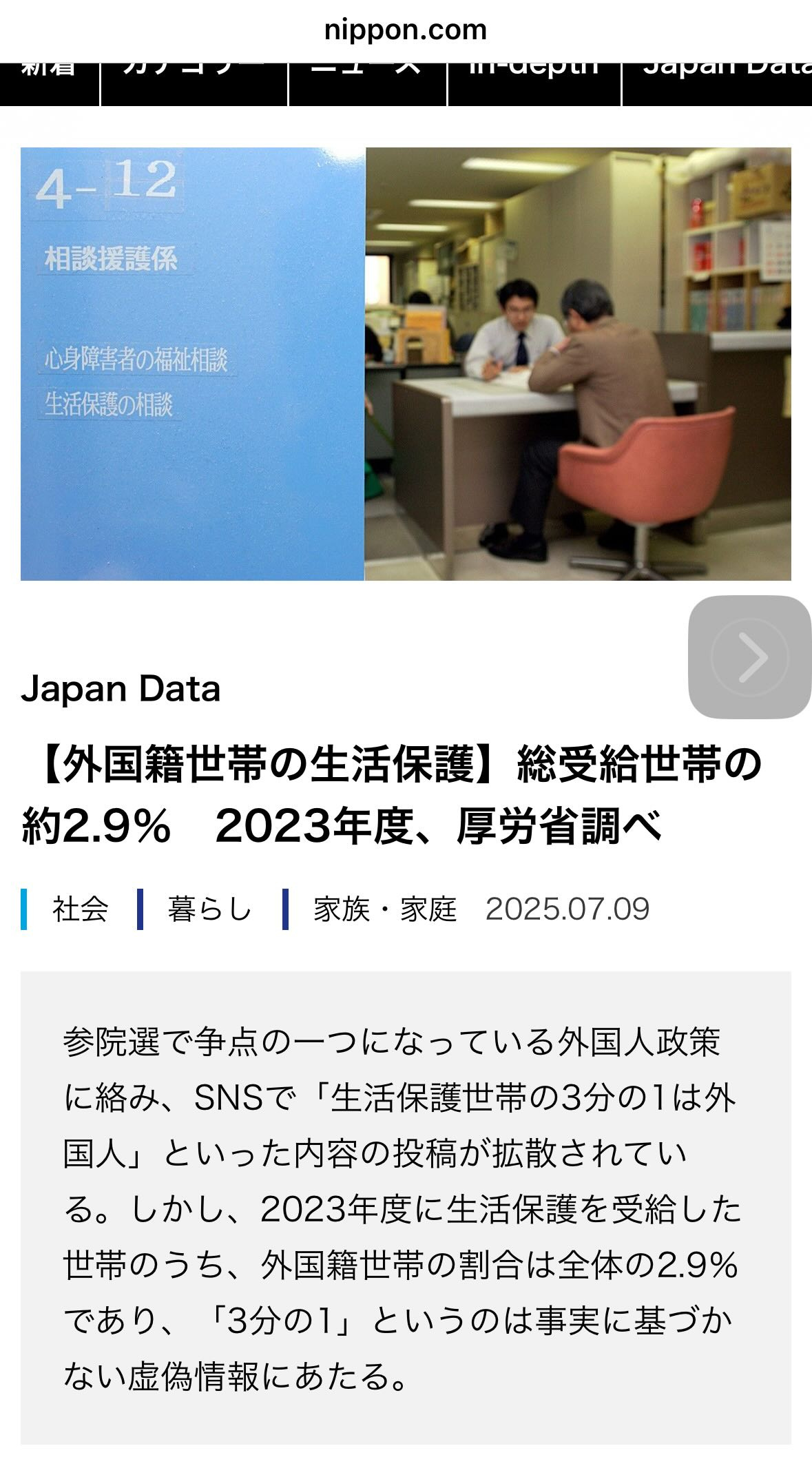The width and height of the screenshot is (812, 1466).
Task: Open the 家族・家庭 topic tag
Action: point(384,909)
